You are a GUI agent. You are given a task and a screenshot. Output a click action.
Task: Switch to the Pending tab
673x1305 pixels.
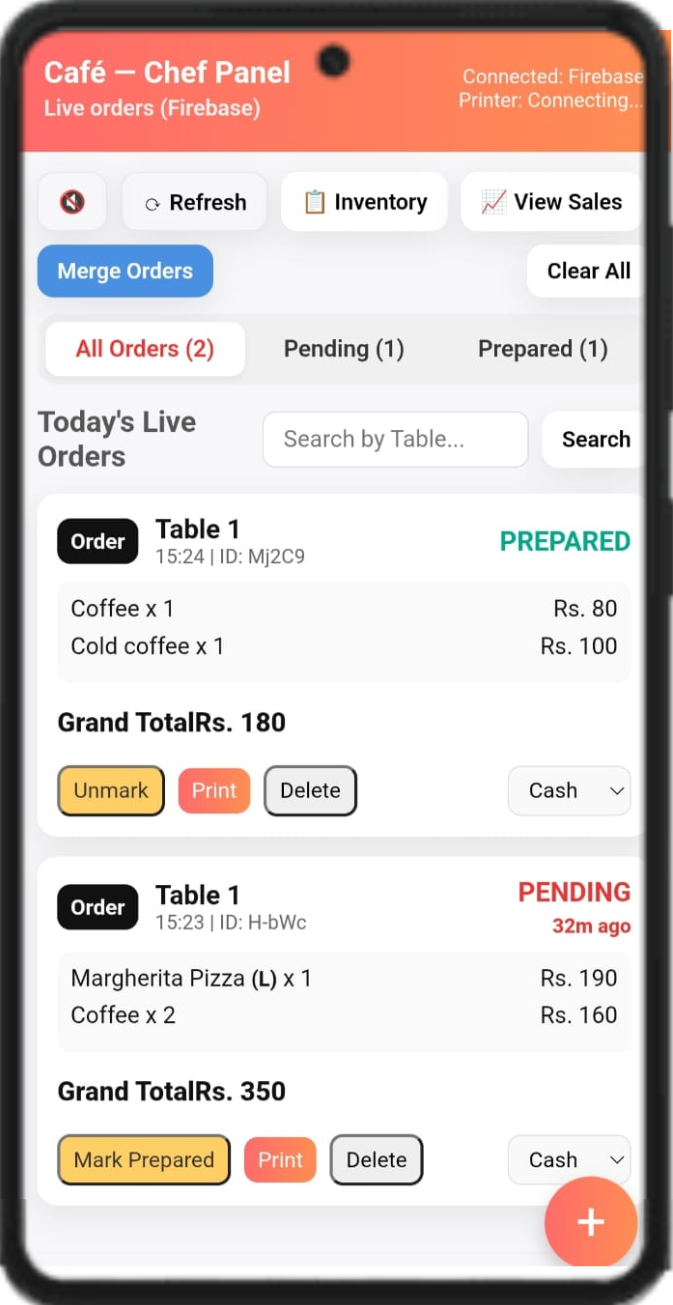[343, 349]
